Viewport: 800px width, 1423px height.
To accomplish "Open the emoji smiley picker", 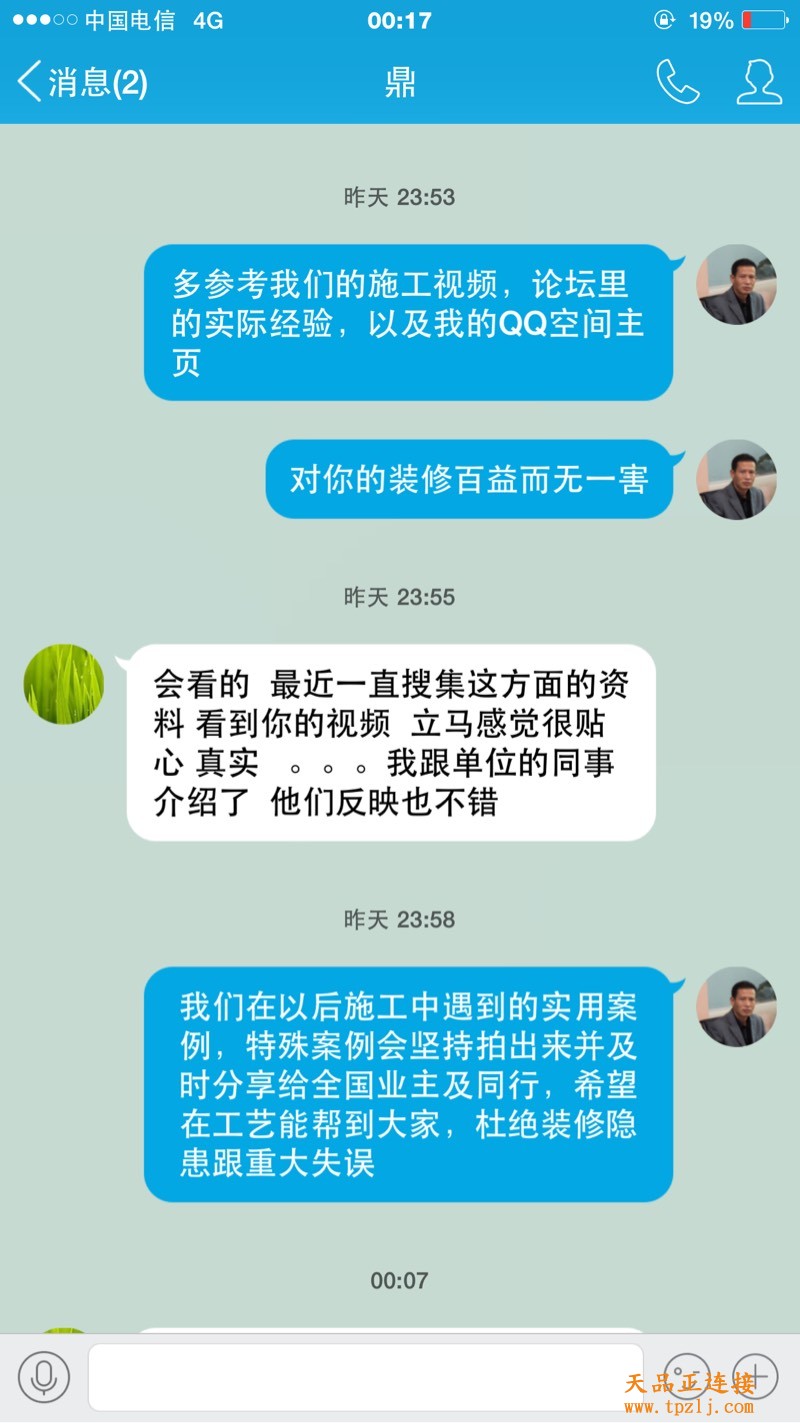I will tap(686, 1377).
